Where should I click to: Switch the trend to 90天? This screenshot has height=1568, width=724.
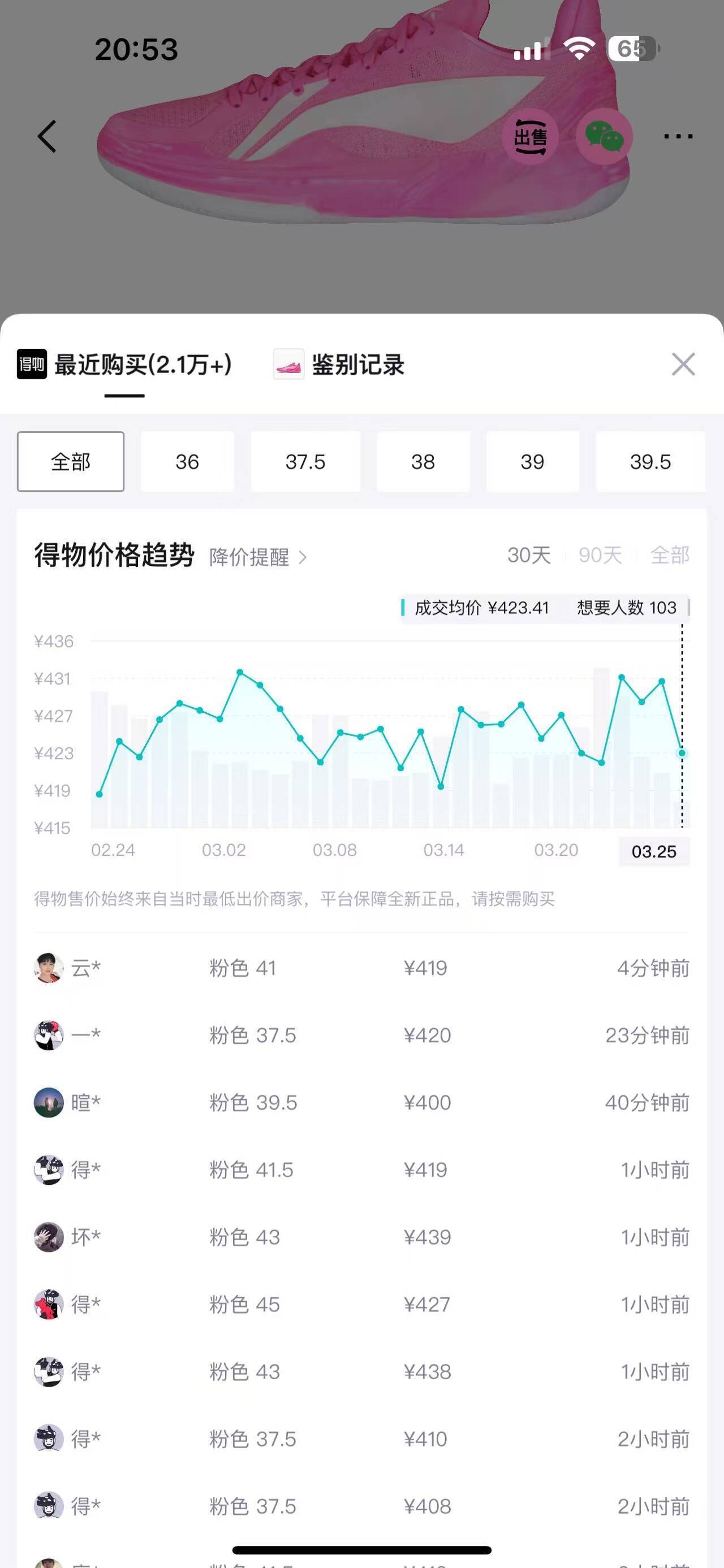point(600,555)
